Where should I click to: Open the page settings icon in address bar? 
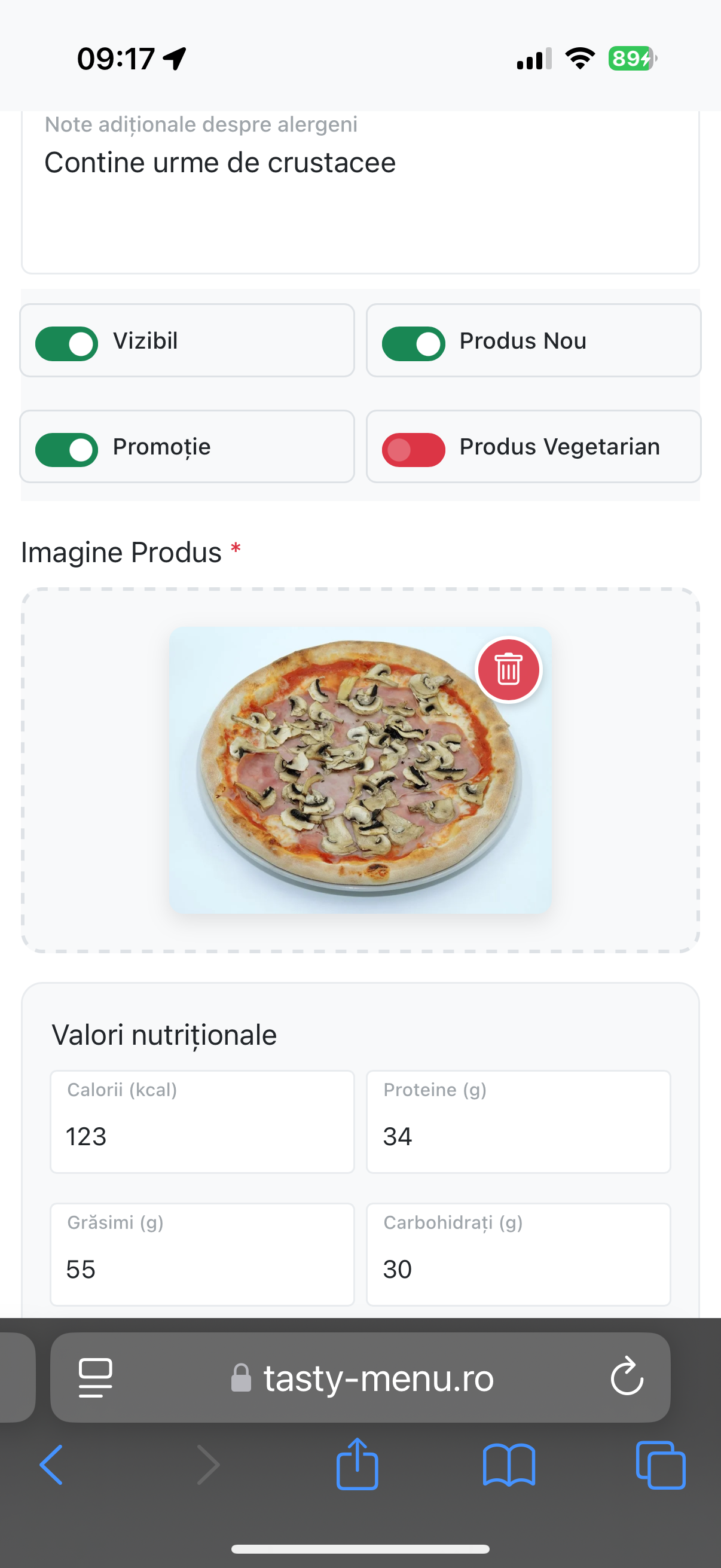point(95,1378)
